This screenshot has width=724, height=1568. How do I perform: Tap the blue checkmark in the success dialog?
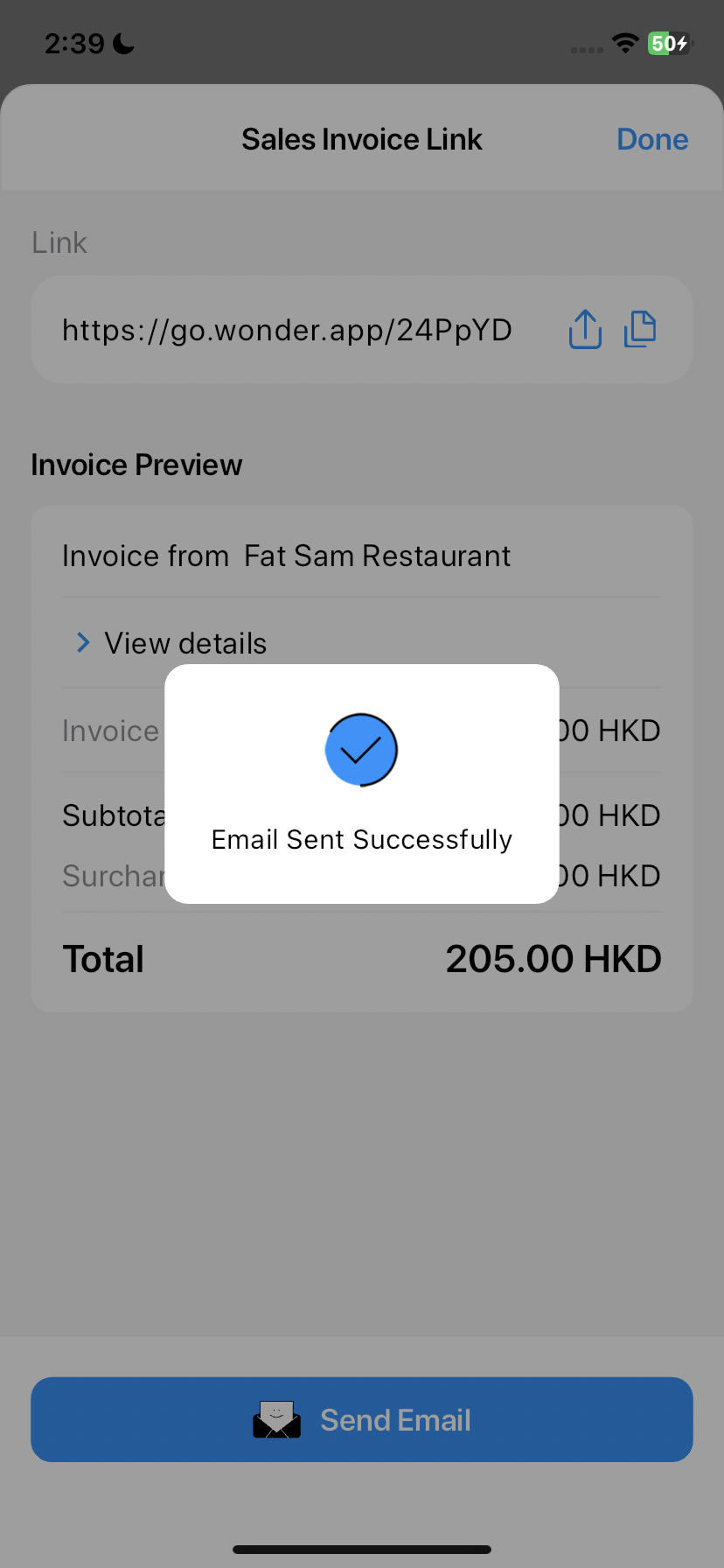tap(361, 750)
